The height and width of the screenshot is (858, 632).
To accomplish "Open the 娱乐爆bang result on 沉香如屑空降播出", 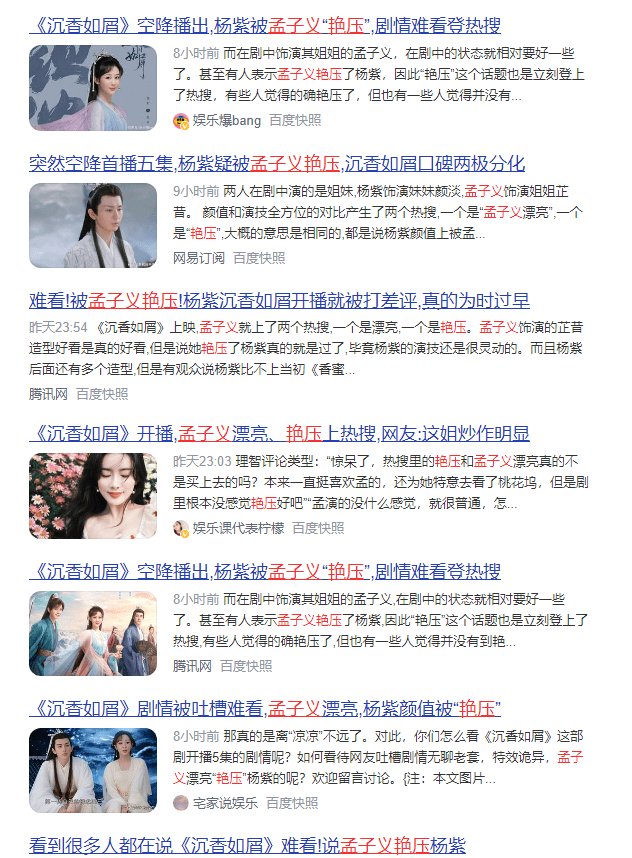I will pyautogui.click(x=265, y=25).
